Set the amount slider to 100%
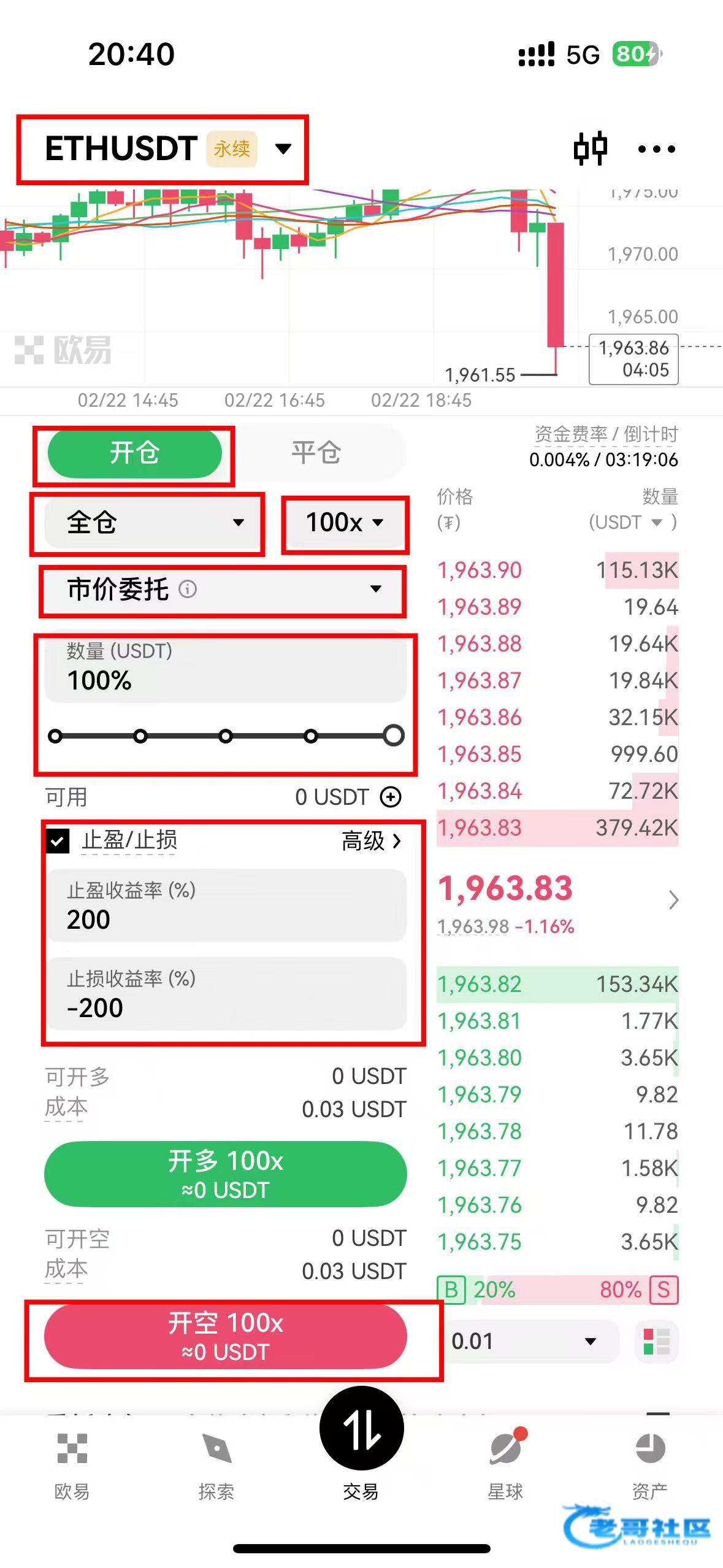The height and width of the screenshot is (1568, 723). [393, 736]
